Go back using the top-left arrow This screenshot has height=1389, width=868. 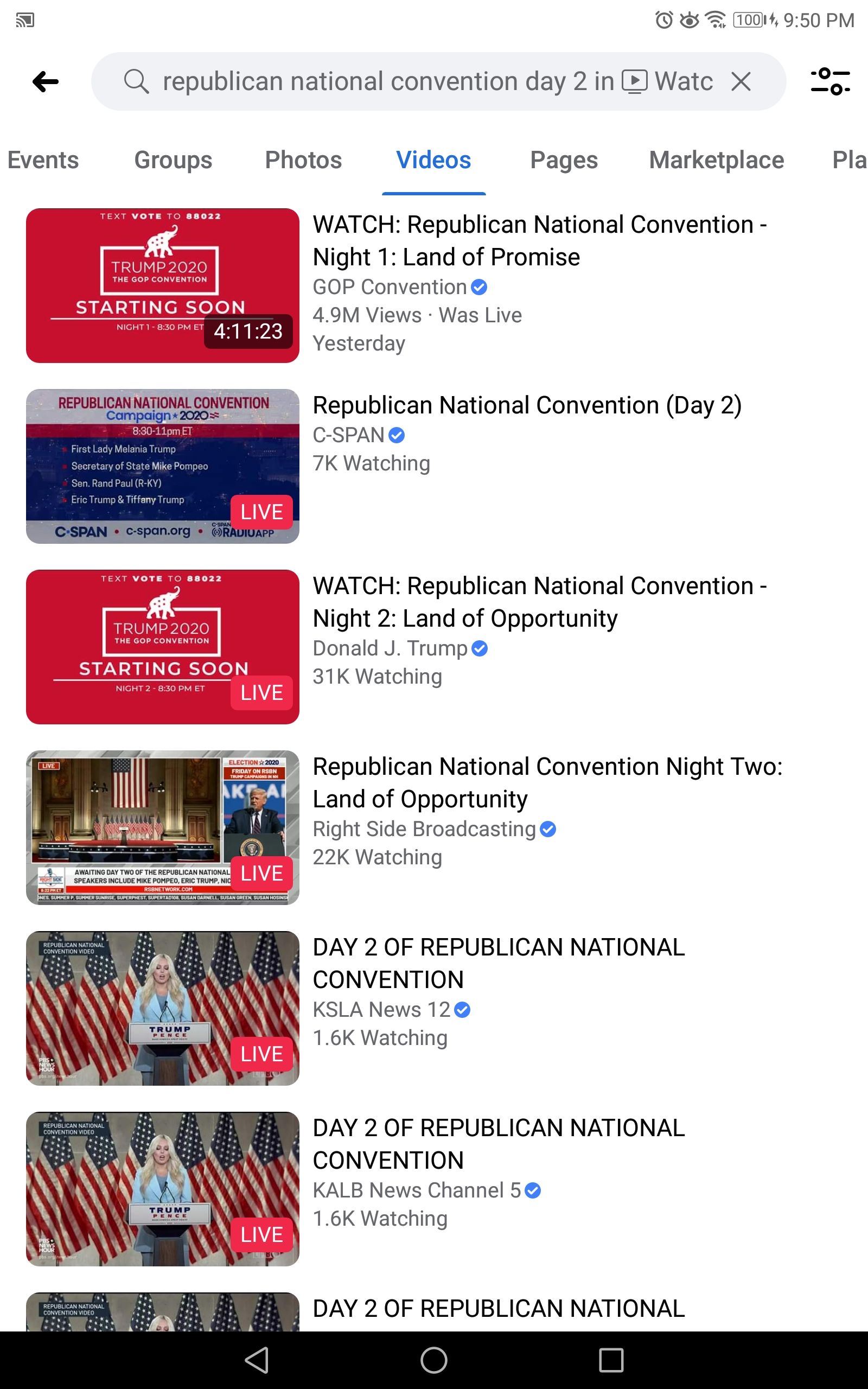click(46, 81)
